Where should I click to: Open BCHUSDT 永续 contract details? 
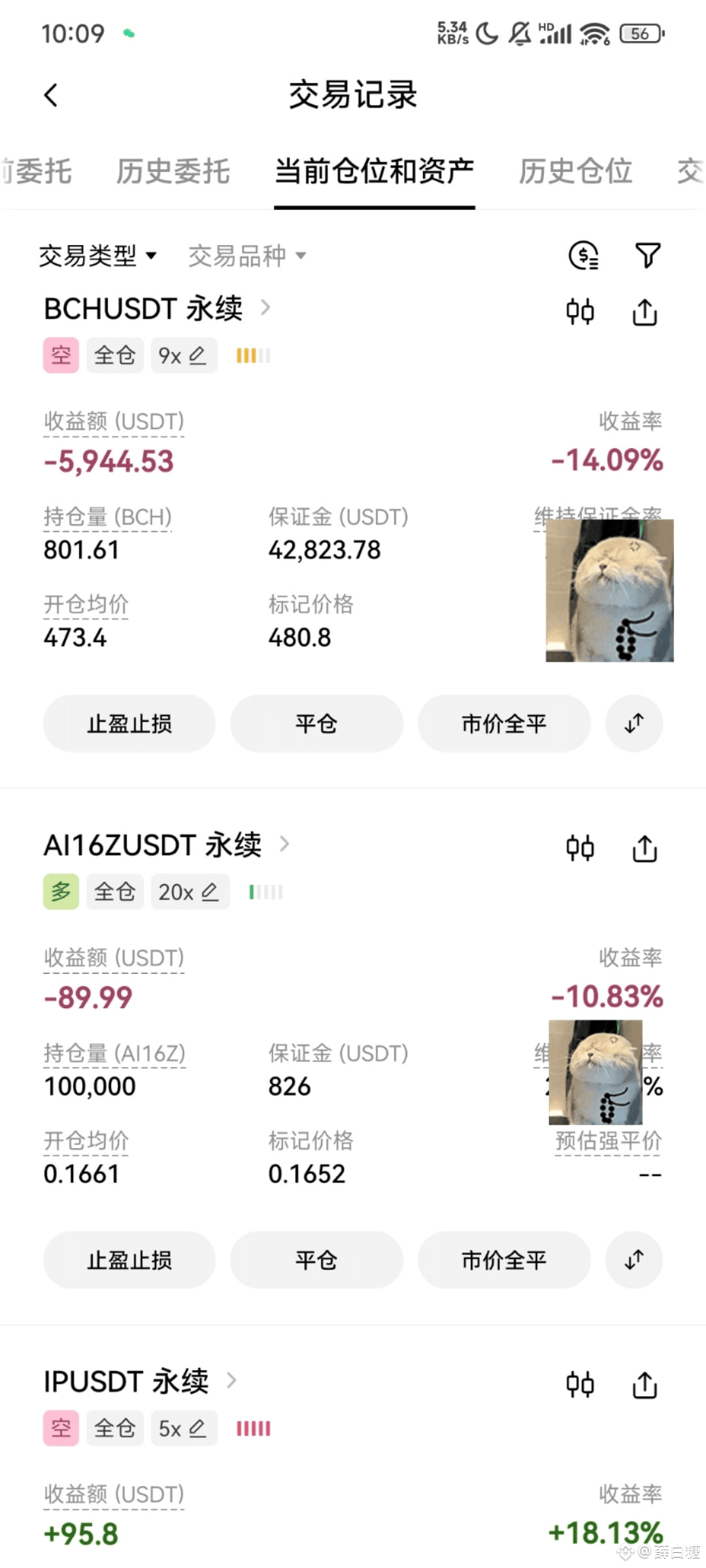pos(157,308)
